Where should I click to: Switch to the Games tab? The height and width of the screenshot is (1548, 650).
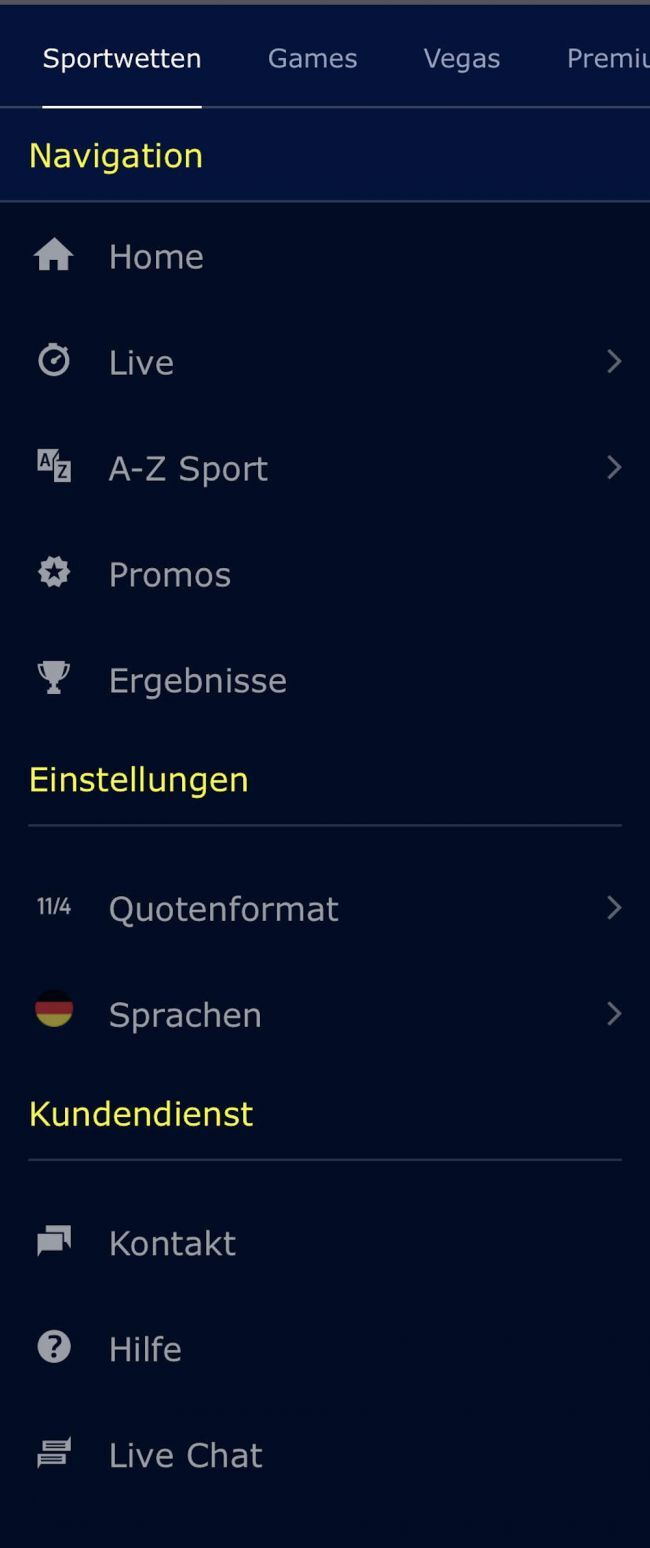click(x=312, y=59)
